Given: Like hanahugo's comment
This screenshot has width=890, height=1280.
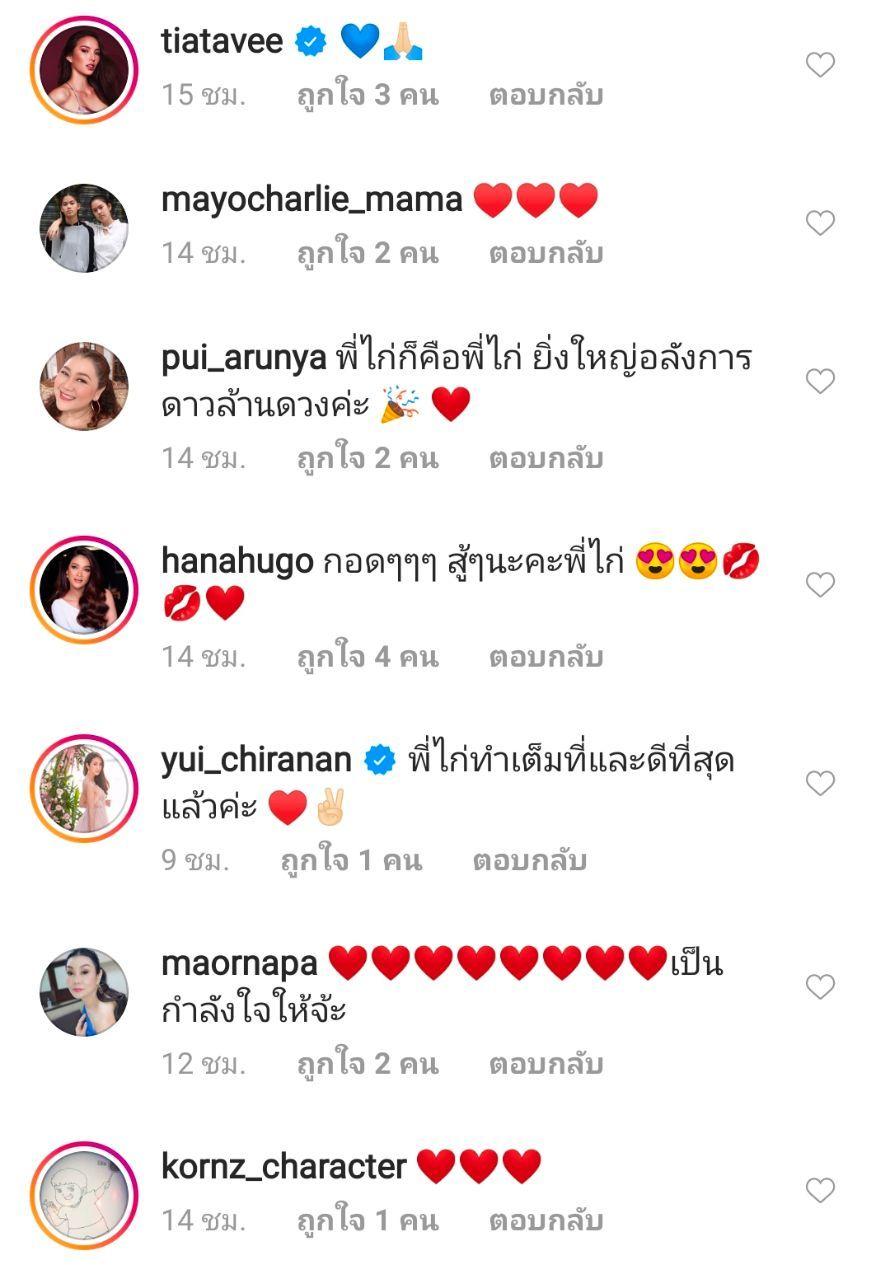Looking at the screenshot, I should pos(820,585).
